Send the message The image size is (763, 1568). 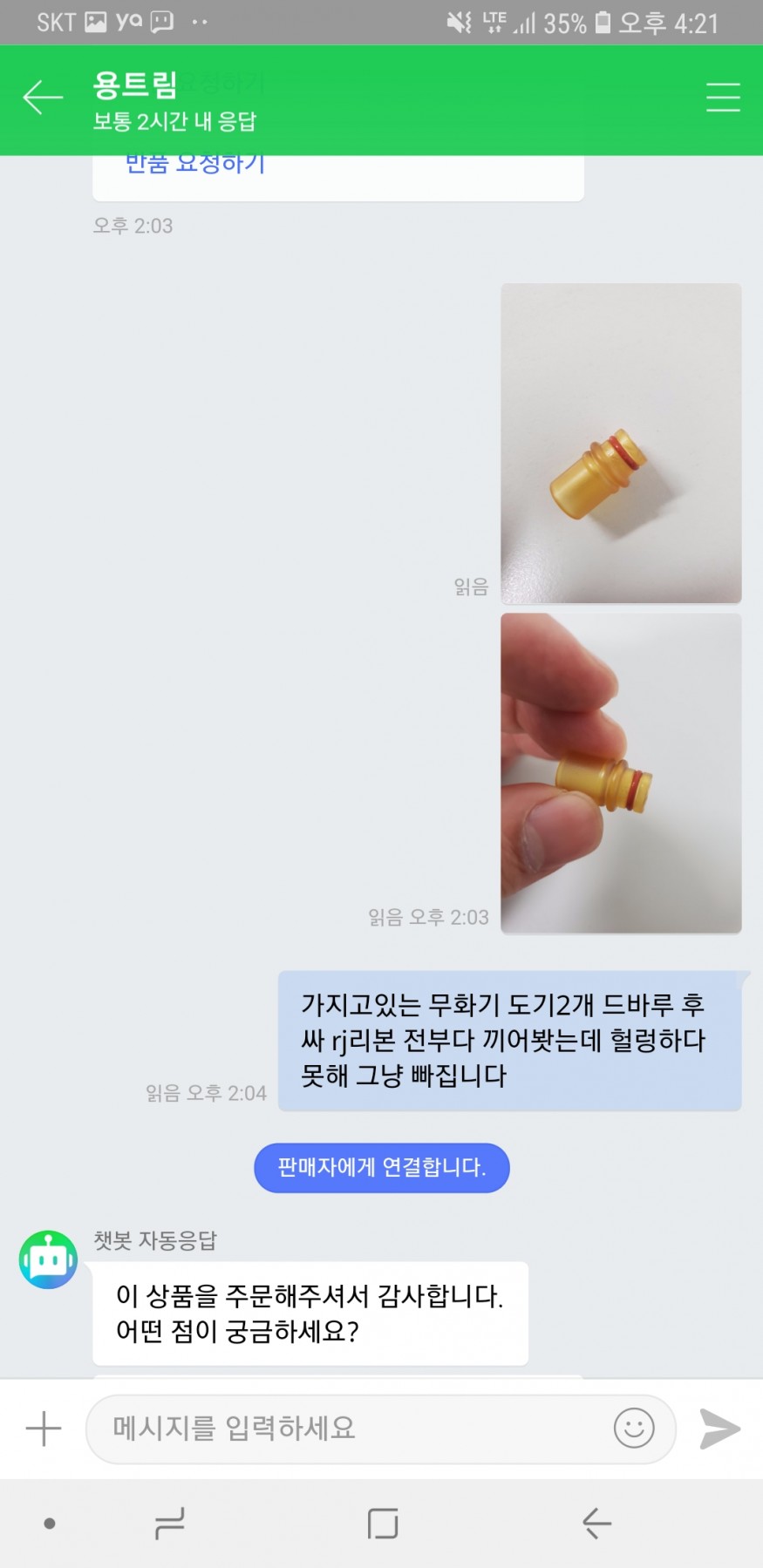pyautogui.click(x=719, y=1428)
